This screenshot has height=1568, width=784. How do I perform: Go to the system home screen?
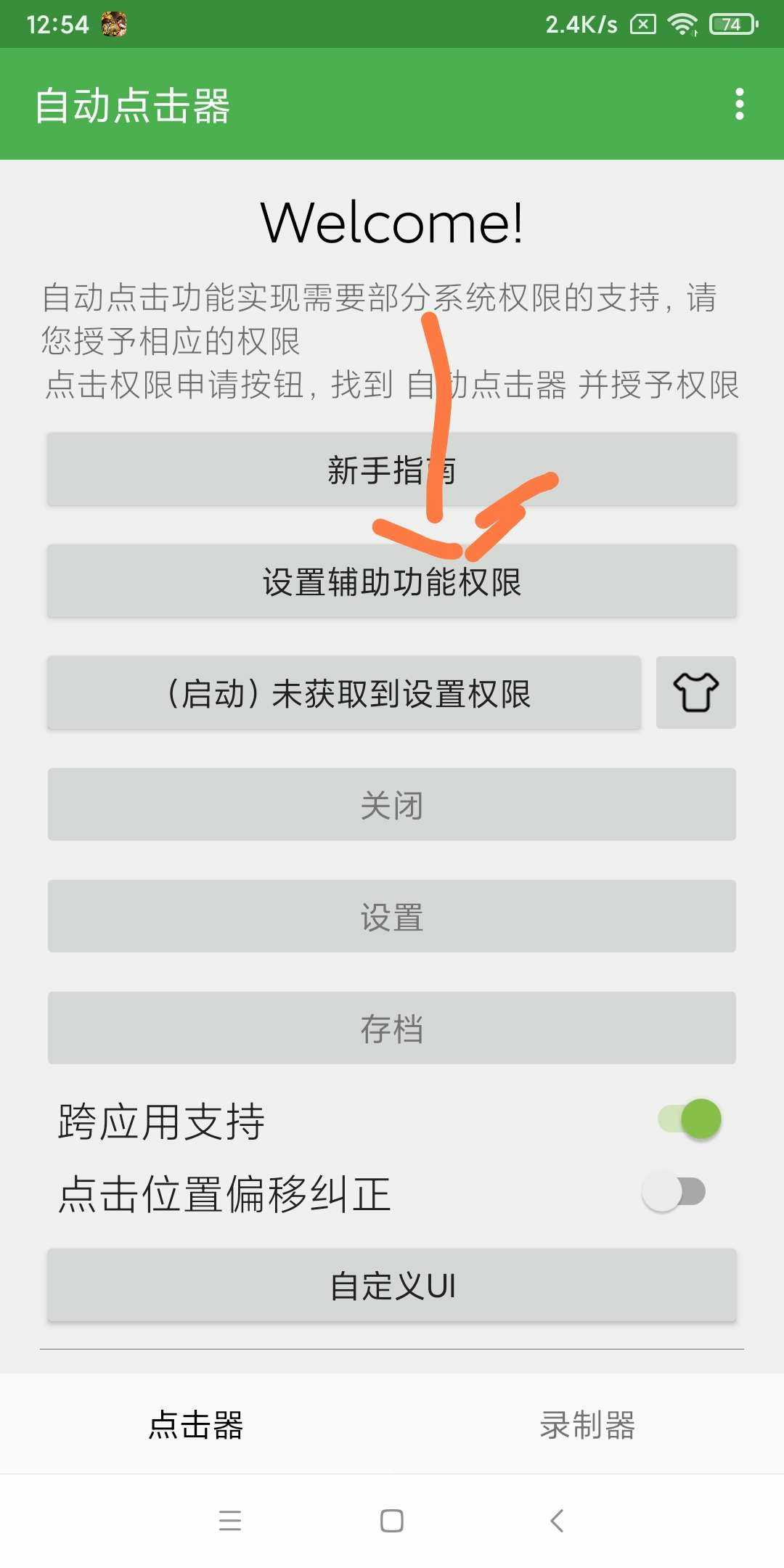(392, 1520)
